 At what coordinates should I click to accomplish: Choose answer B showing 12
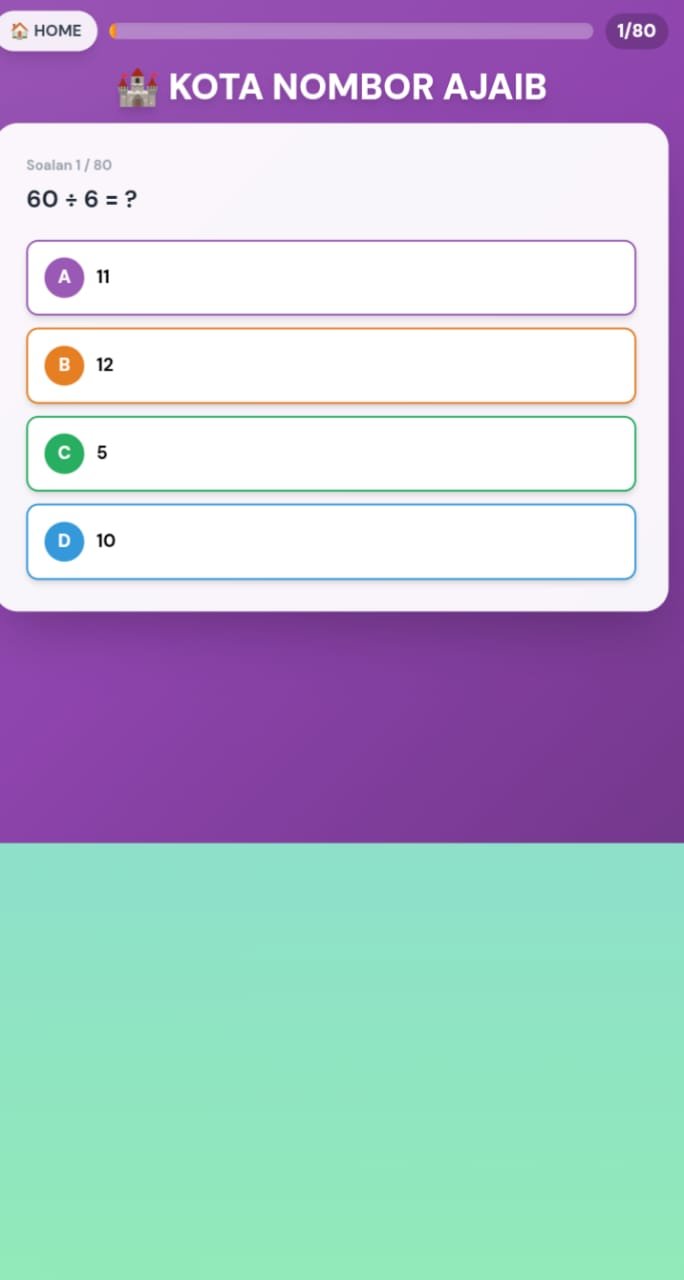tap(331, 365)
